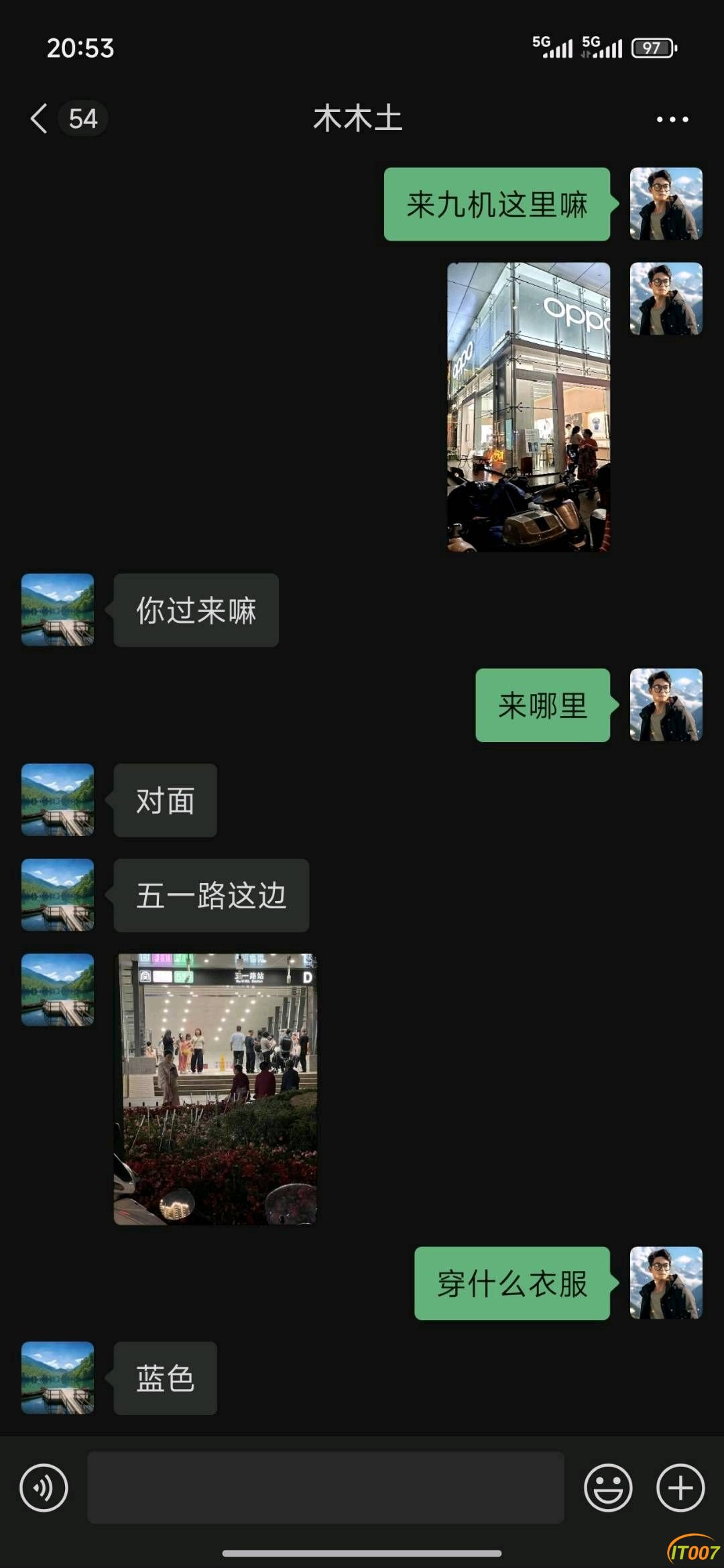This screenshot has width=724, height=1568.
Task: View the subway station entrance photo
Action: point(215,1089)
